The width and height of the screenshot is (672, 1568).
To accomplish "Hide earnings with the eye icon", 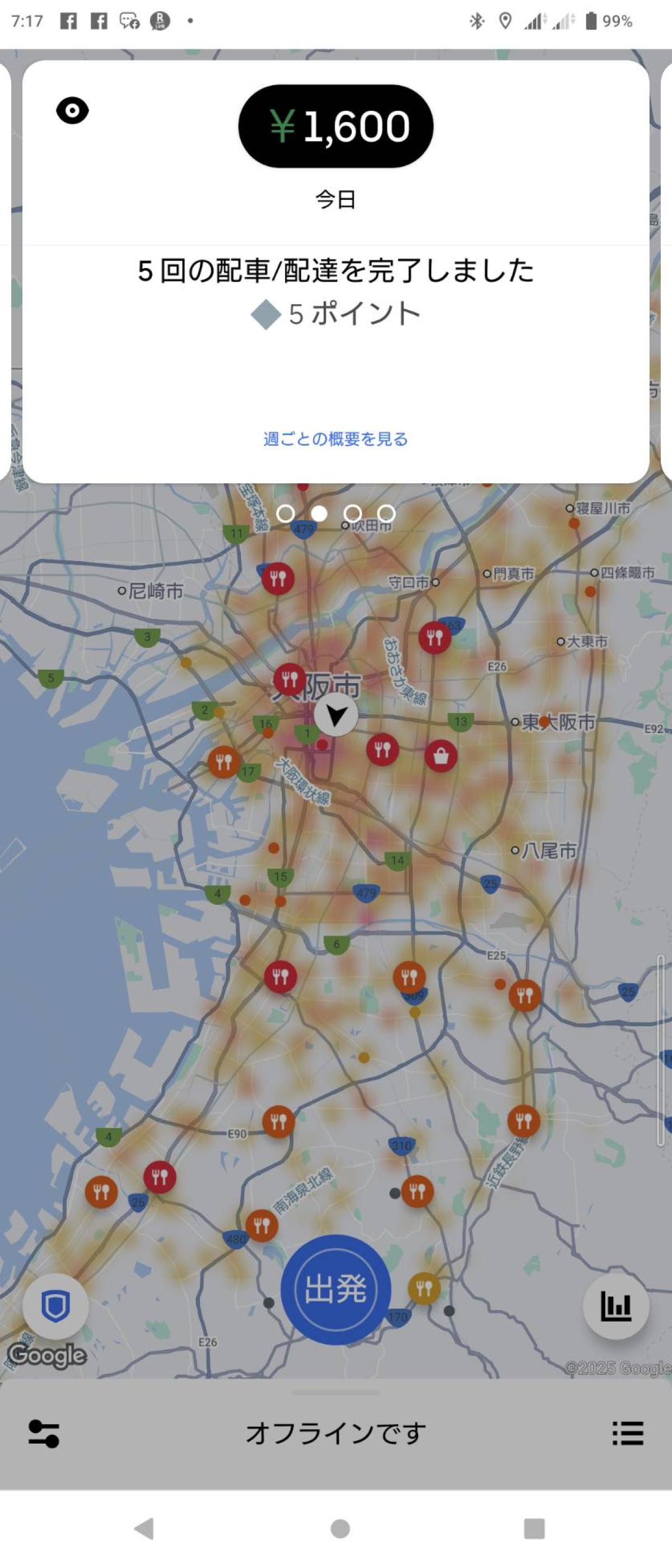I will pos(72,111).
